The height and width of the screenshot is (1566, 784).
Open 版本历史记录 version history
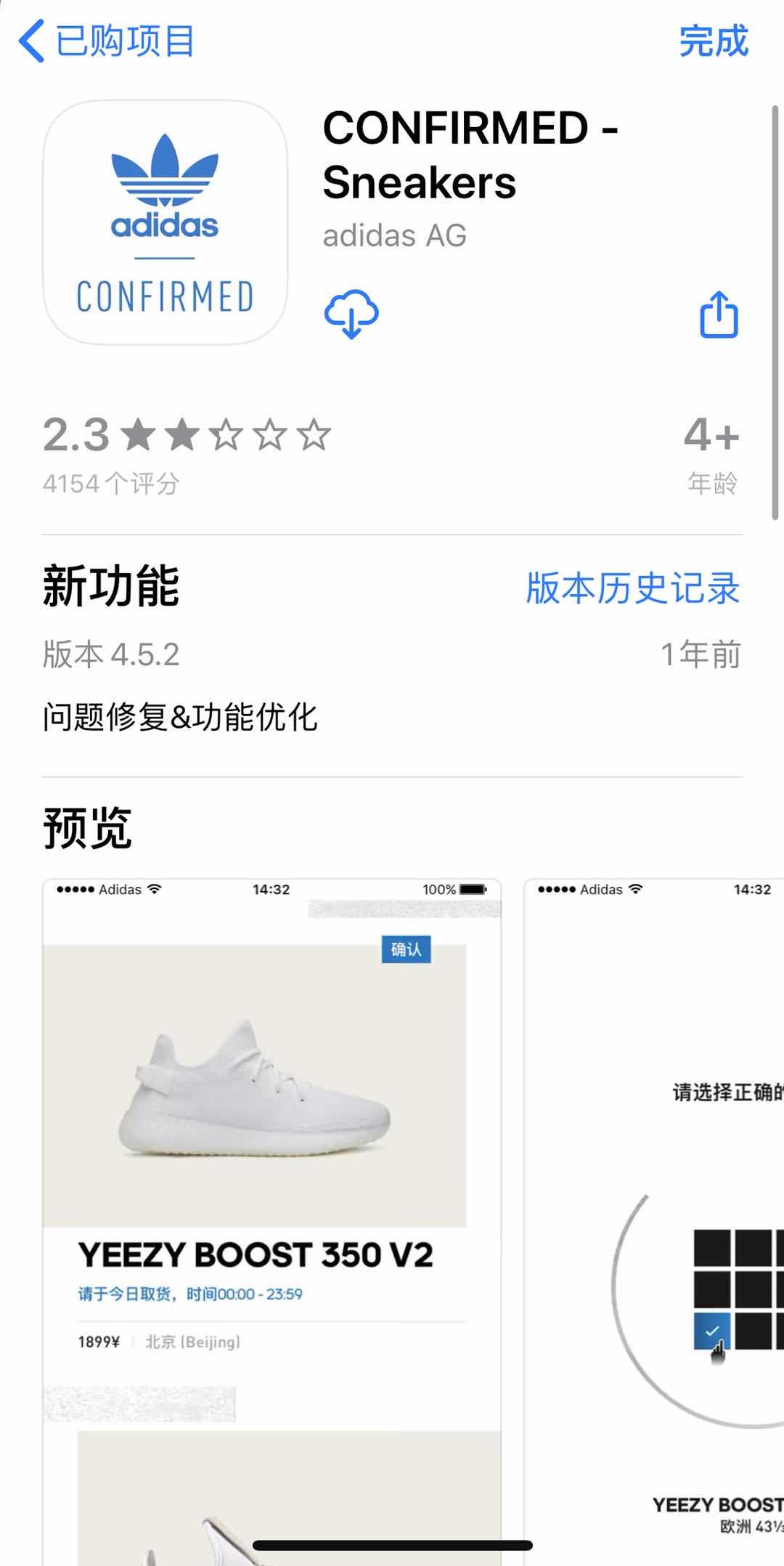[630, 591]
